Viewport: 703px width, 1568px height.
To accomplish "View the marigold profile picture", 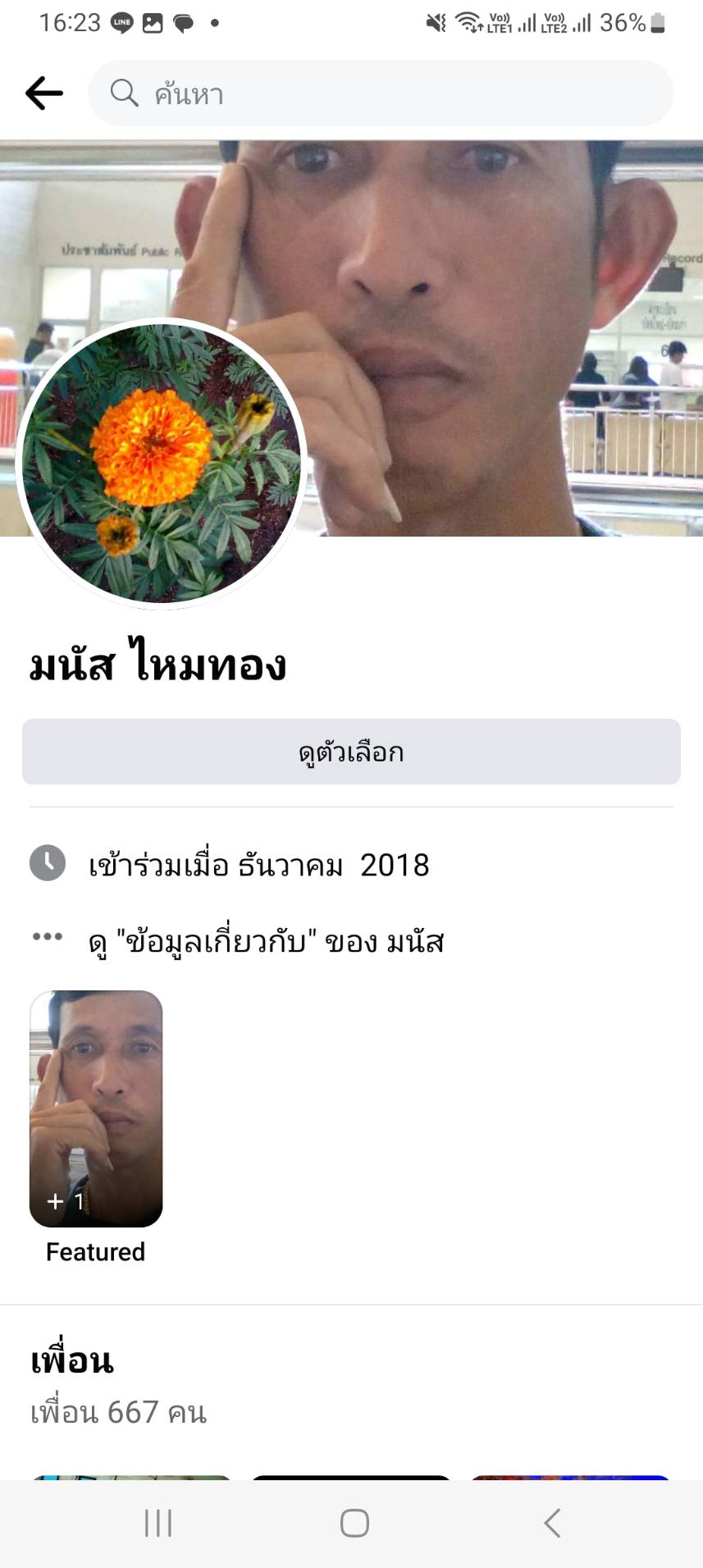I will point(161,463).
